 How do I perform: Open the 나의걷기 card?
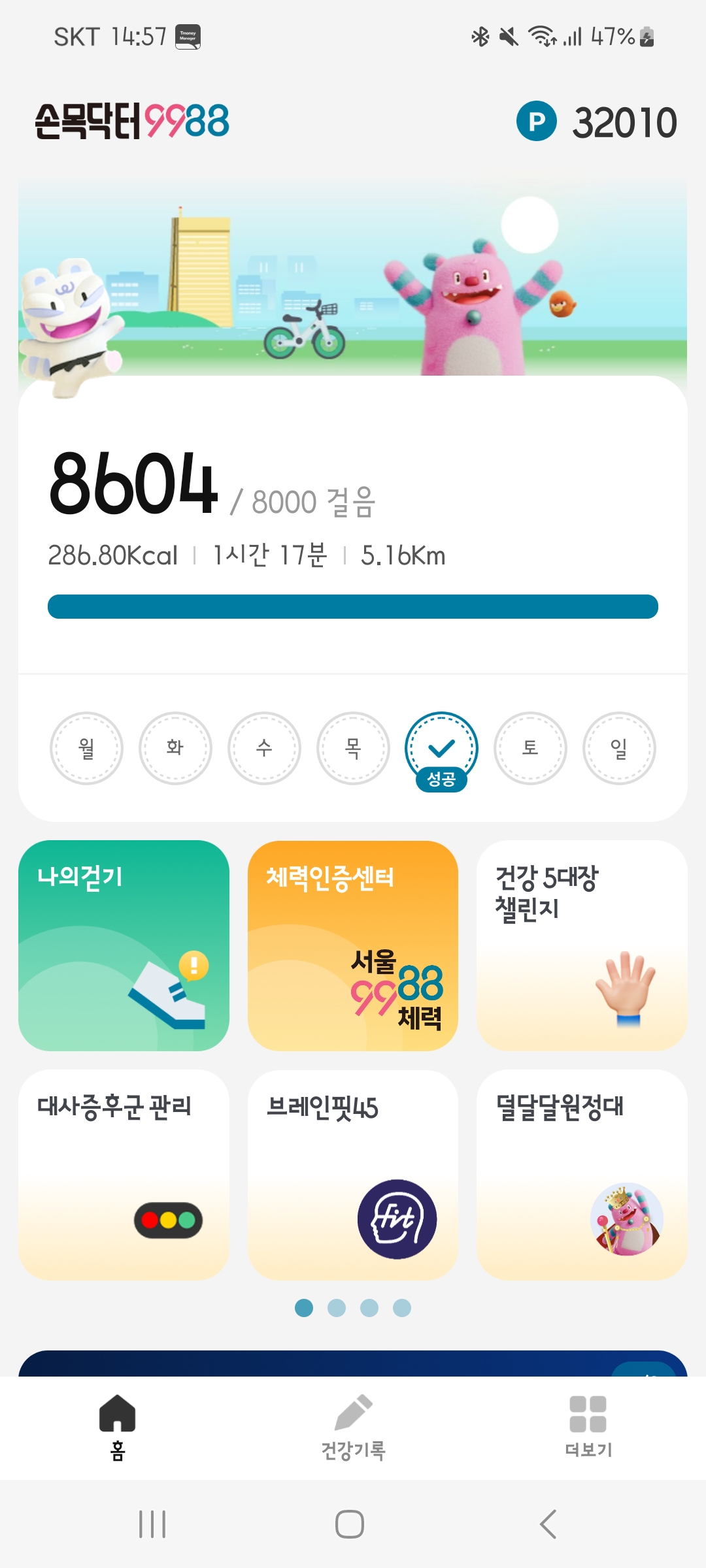tap(124, 945)
